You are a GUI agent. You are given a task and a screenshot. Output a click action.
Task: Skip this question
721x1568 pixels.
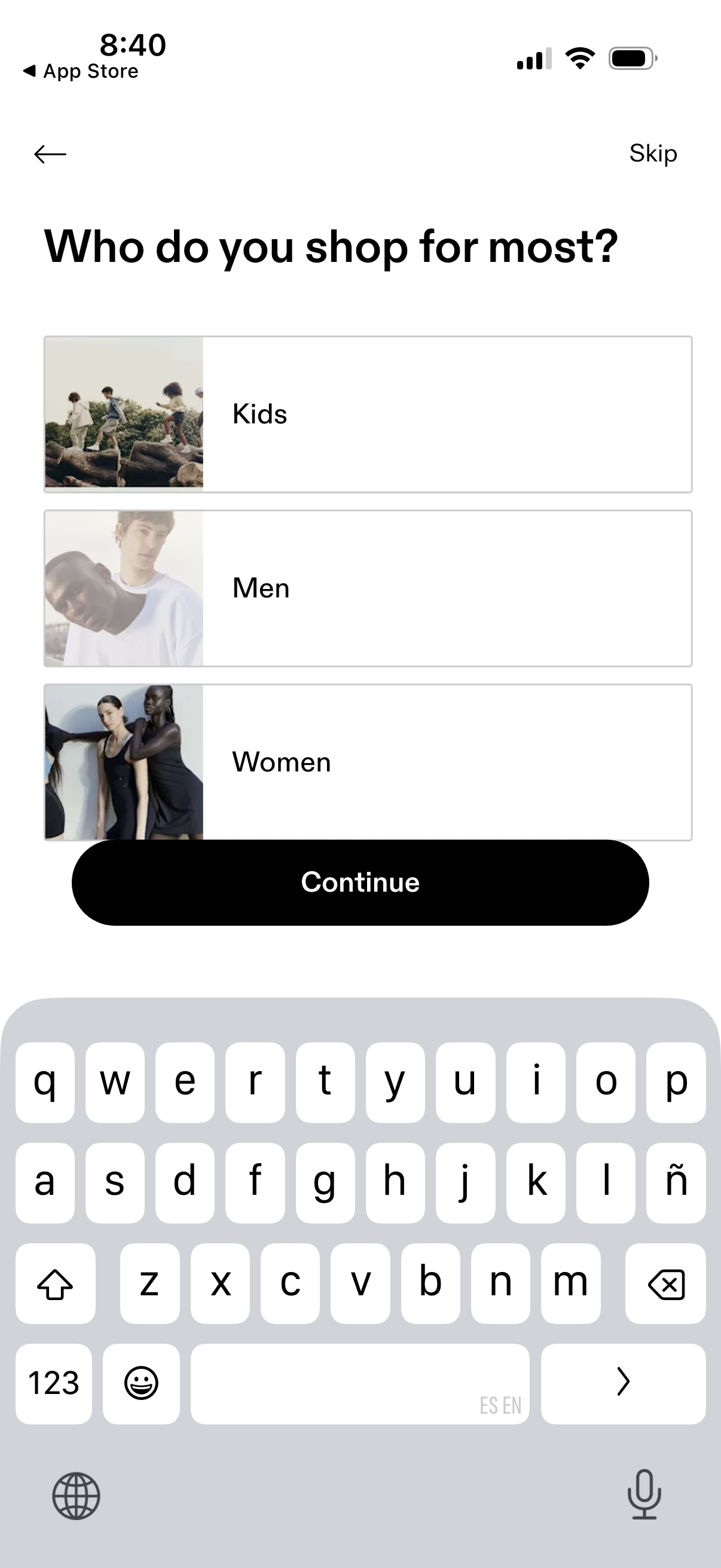pyautogui.click(x=653, y=153)
